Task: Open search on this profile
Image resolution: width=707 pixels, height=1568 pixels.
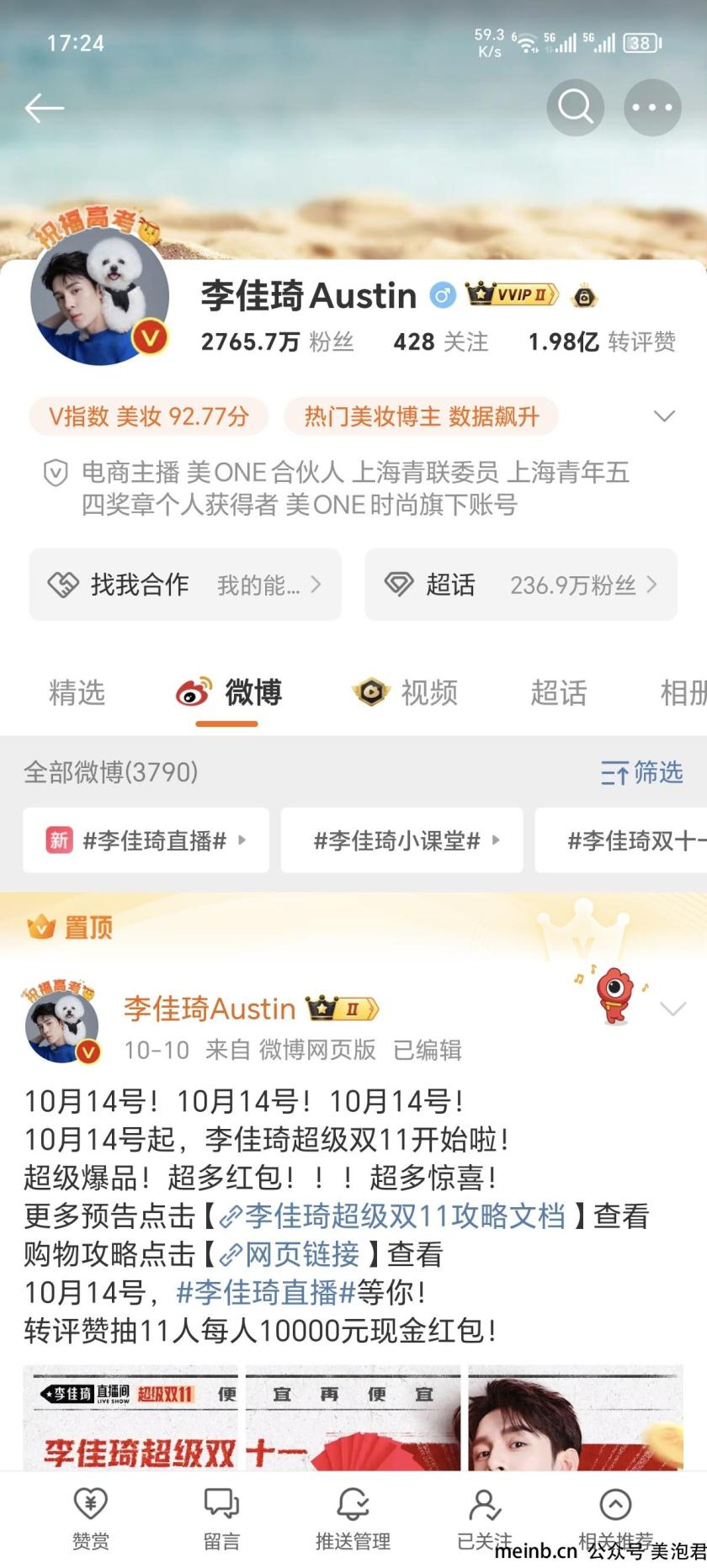Action: 576,108
